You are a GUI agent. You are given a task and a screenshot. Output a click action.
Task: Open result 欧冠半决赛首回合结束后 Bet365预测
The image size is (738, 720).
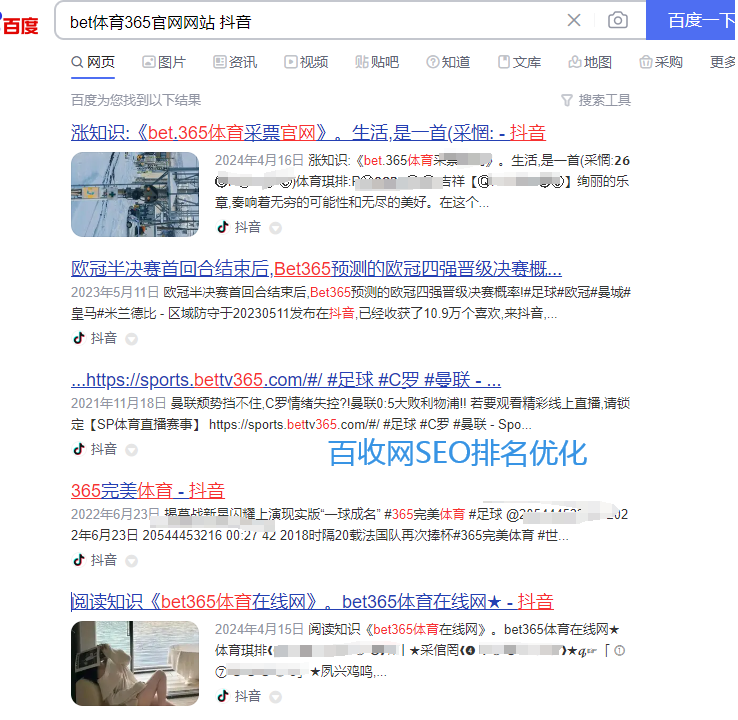[316, 269]
